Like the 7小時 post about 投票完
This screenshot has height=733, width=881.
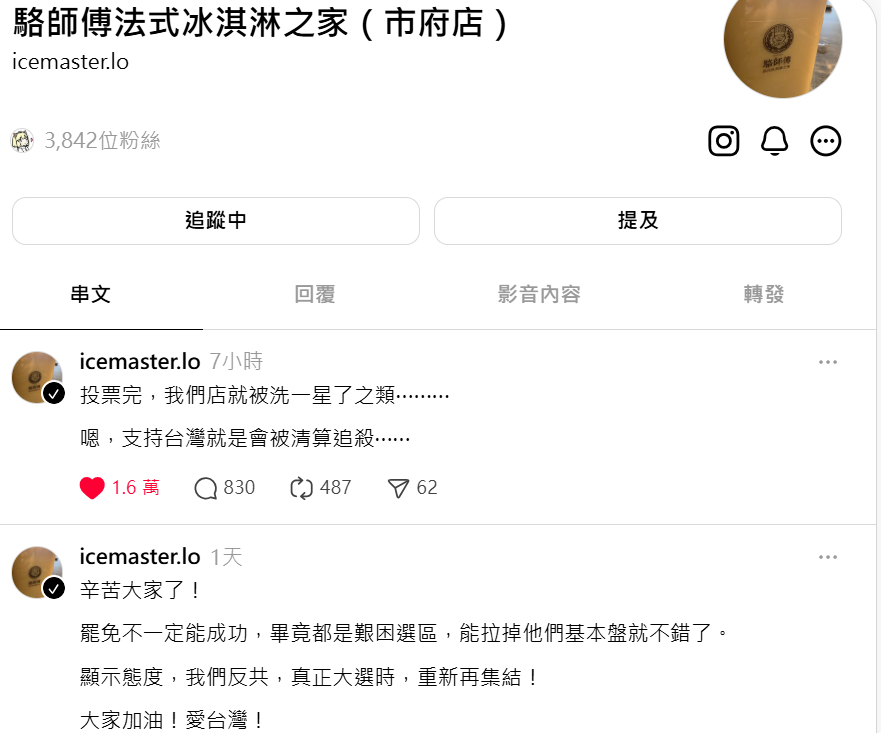tap(93, 488)
